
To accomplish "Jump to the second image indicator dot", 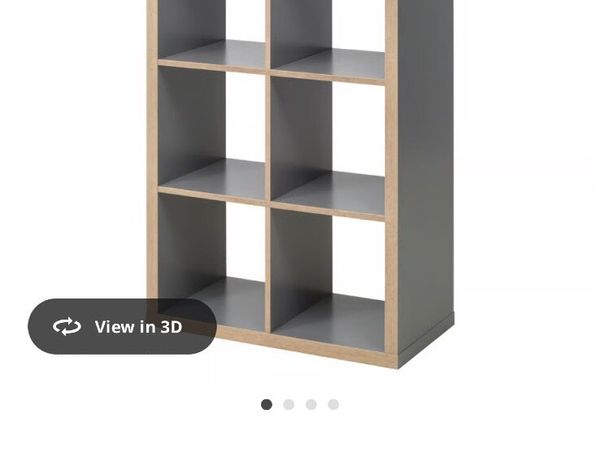I will [289, 404].
